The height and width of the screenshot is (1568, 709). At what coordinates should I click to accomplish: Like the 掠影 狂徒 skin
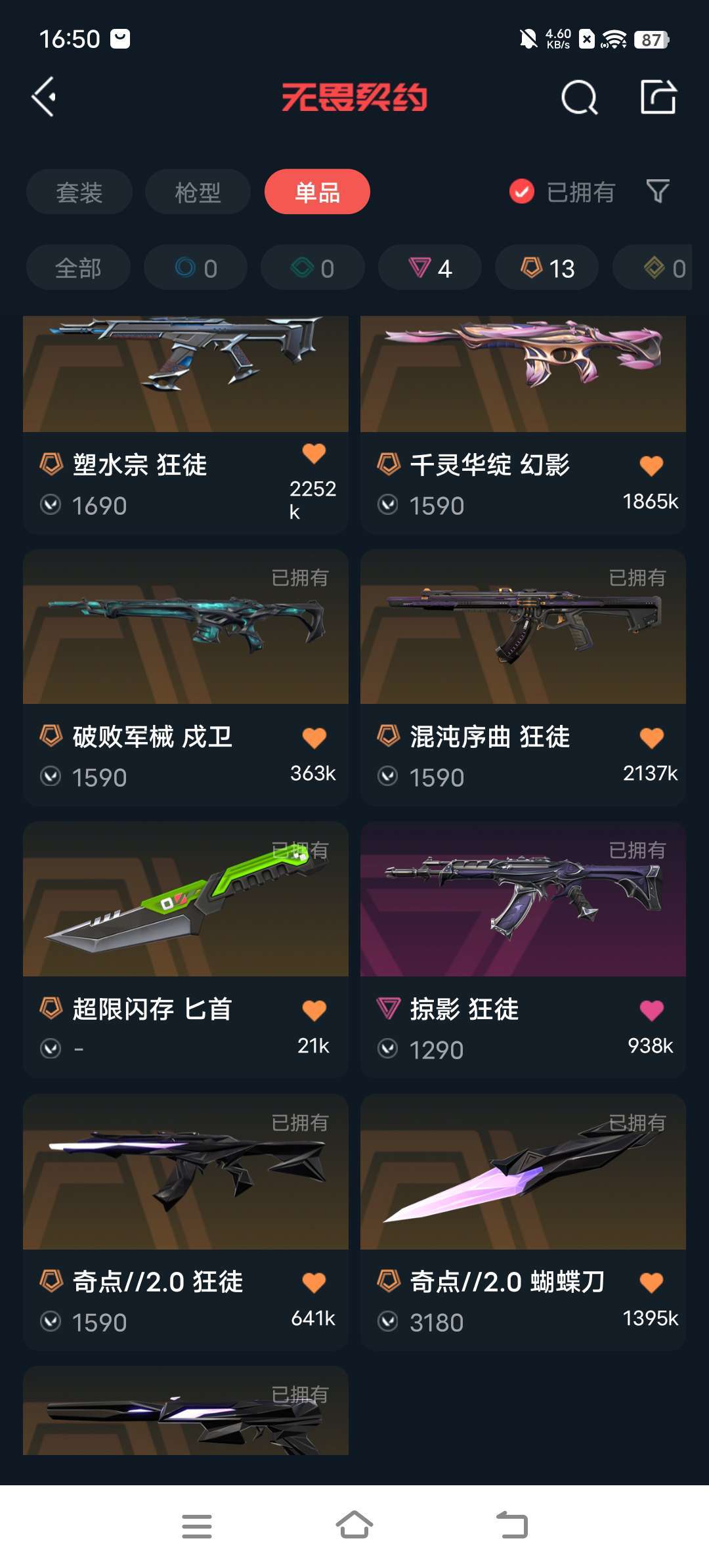click(651, 1011)
